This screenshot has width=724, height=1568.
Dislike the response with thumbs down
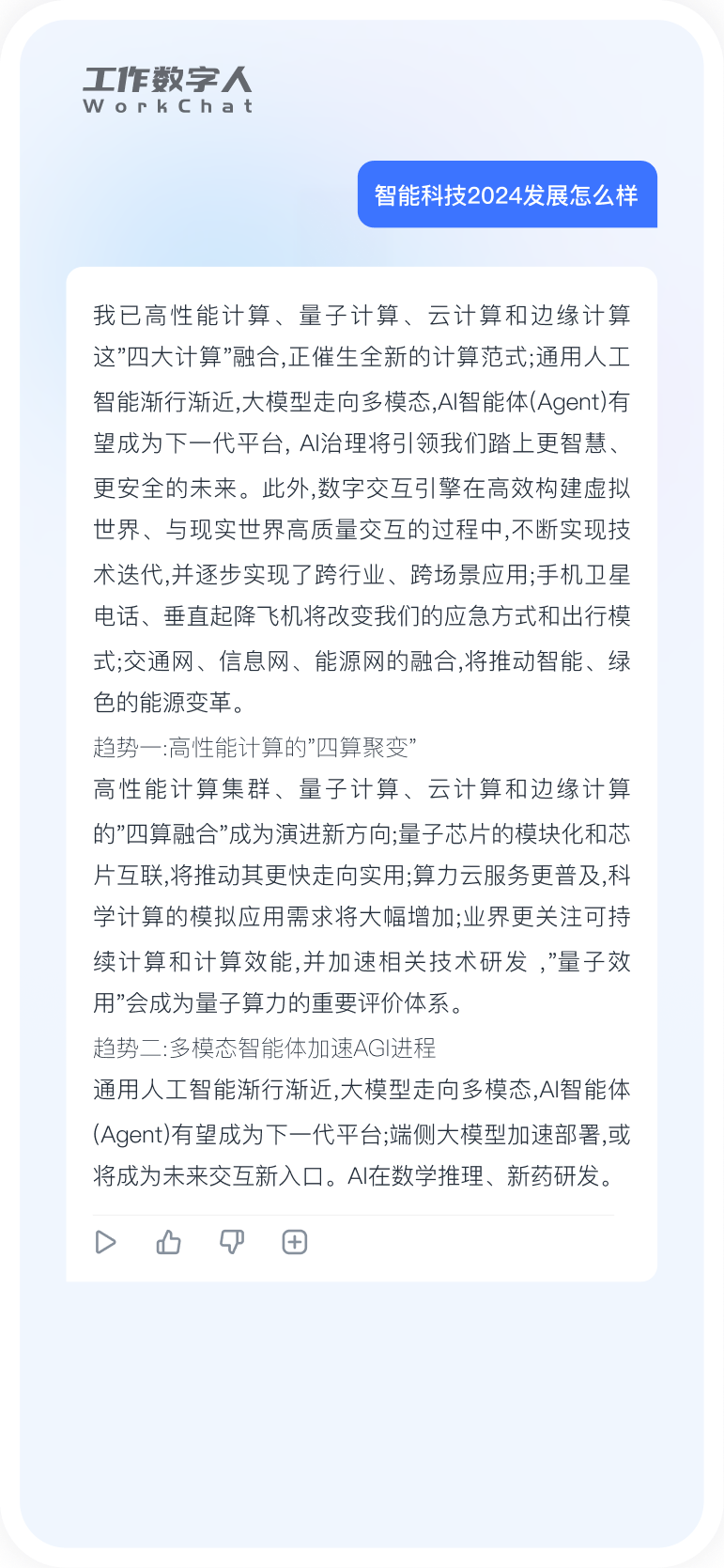coord(232,1242)
